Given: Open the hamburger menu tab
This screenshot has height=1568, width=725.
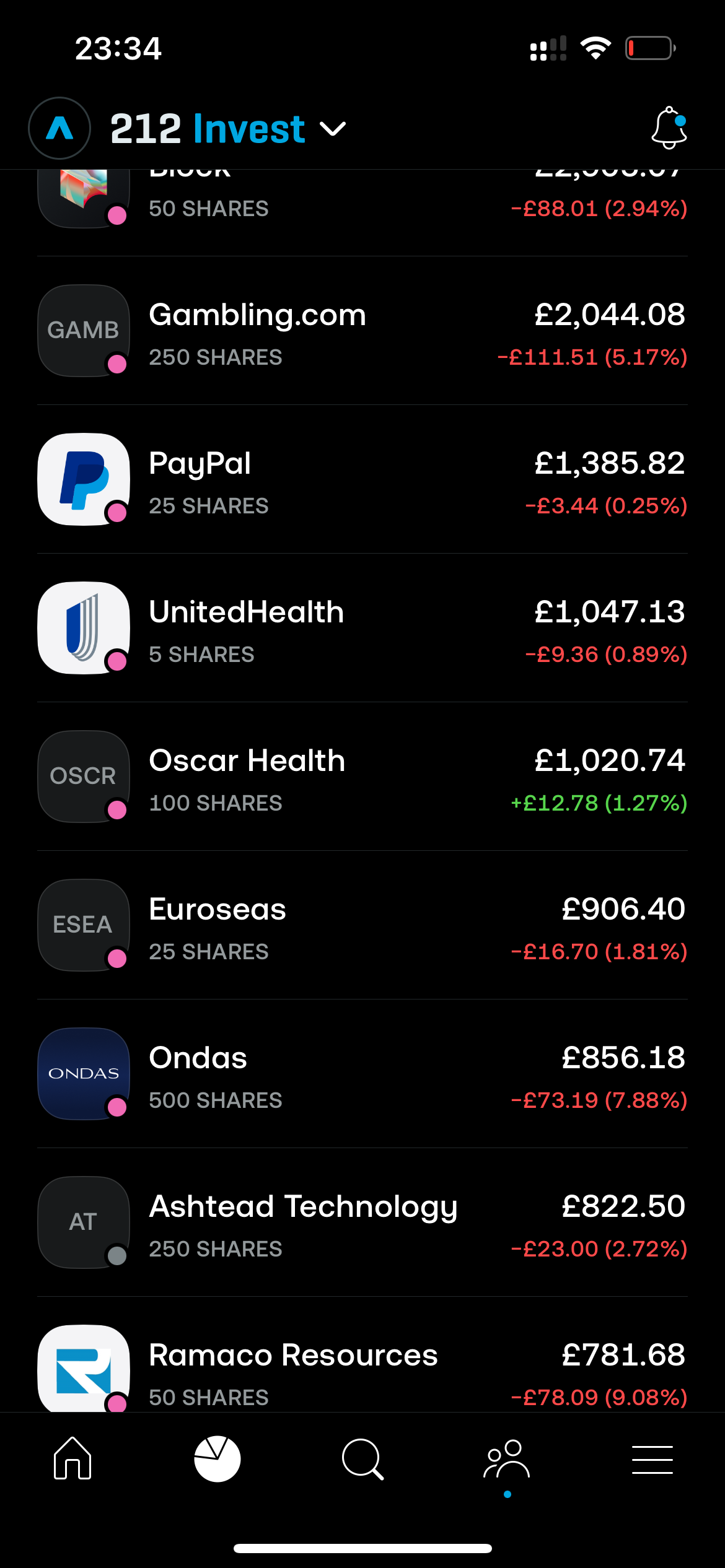Looking at the screenshot, I should 652,1460.
